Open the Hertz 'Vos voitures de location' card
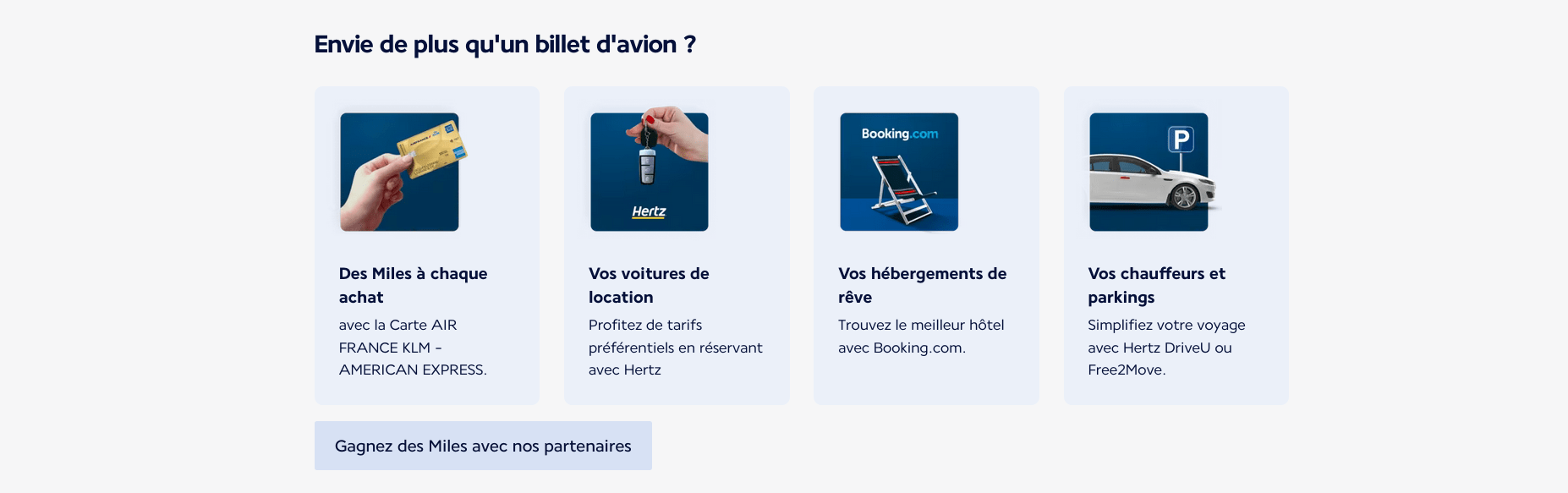 point(677,245)
